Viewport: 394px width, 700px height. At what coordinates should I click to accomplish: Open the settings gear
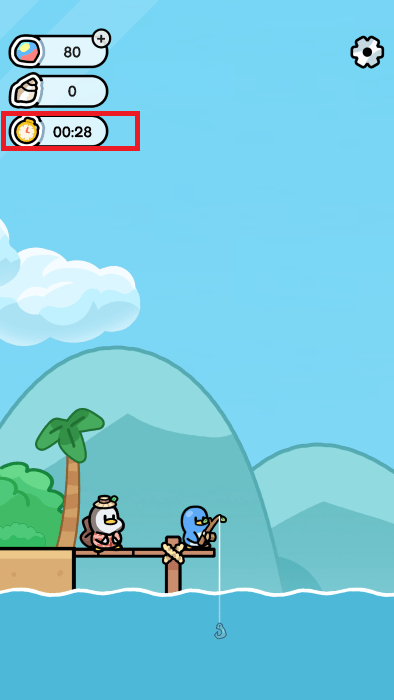pyautogui.click(x=367, y=52)
